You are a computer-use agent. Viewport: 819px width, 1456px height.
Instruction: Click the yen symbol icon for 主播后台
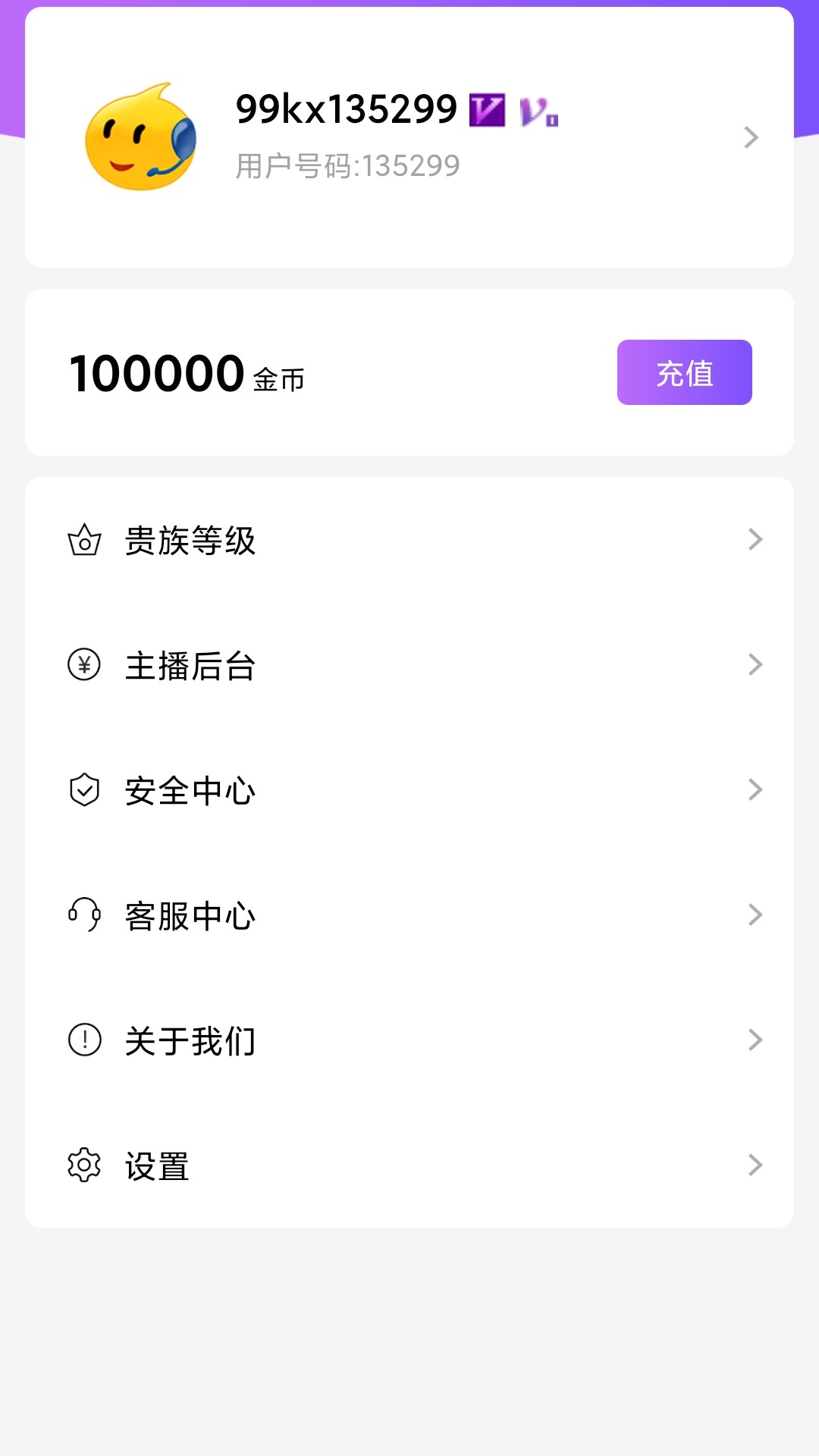coord(85,665)
